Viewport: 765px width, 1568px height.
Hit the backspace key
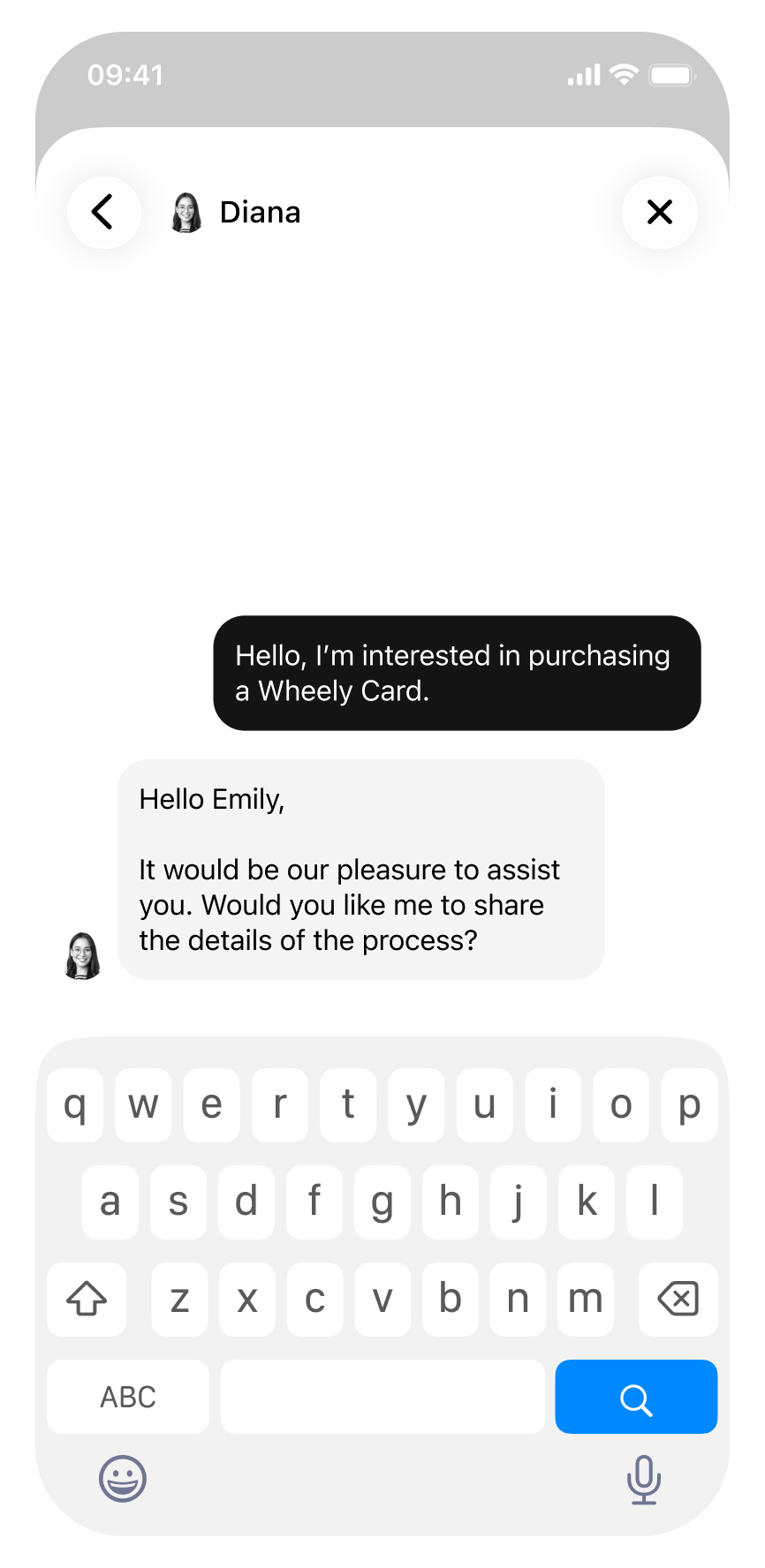(x=678, y=1299)
